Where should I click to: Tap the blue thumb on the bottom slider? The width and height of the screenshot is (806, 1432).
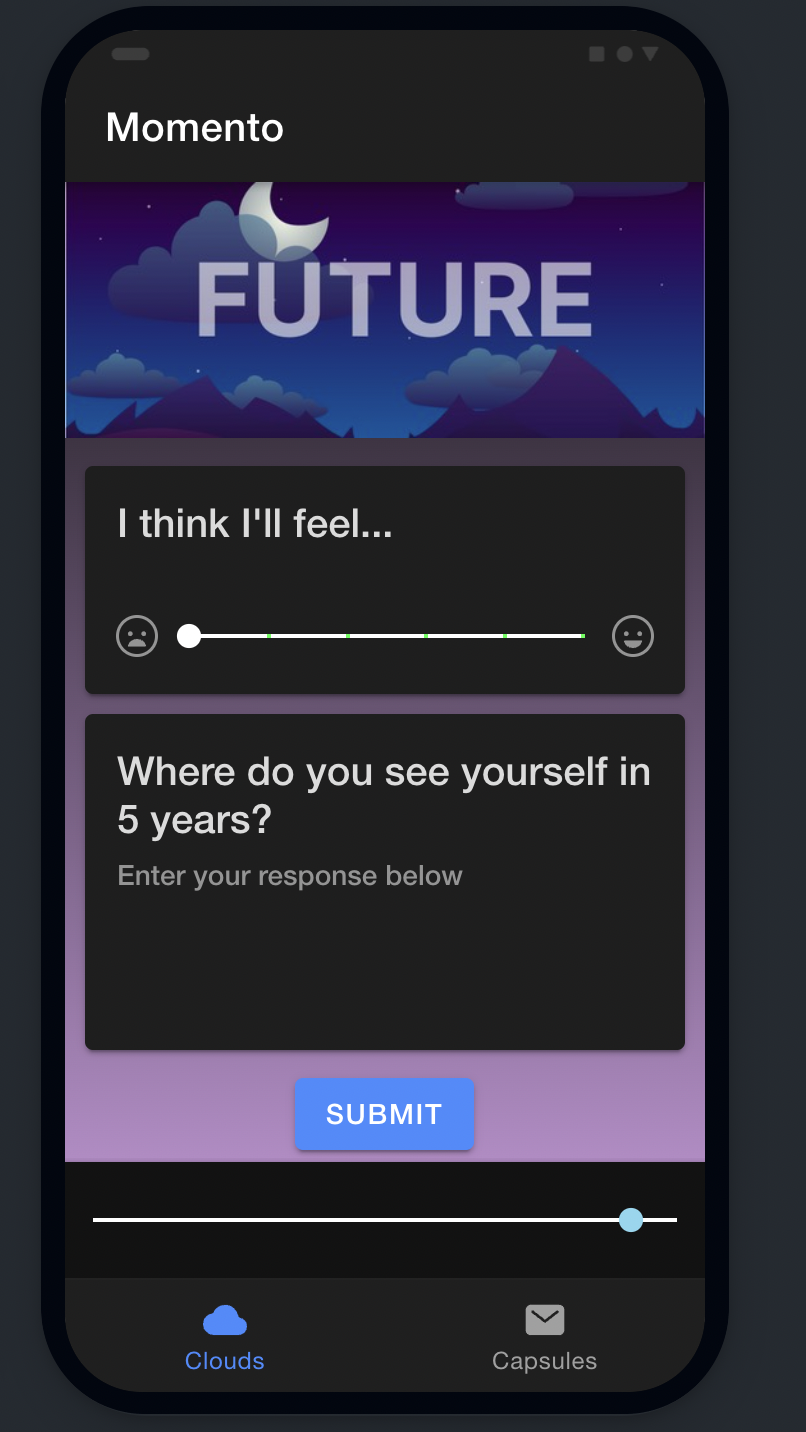[x=631, y=1220]
